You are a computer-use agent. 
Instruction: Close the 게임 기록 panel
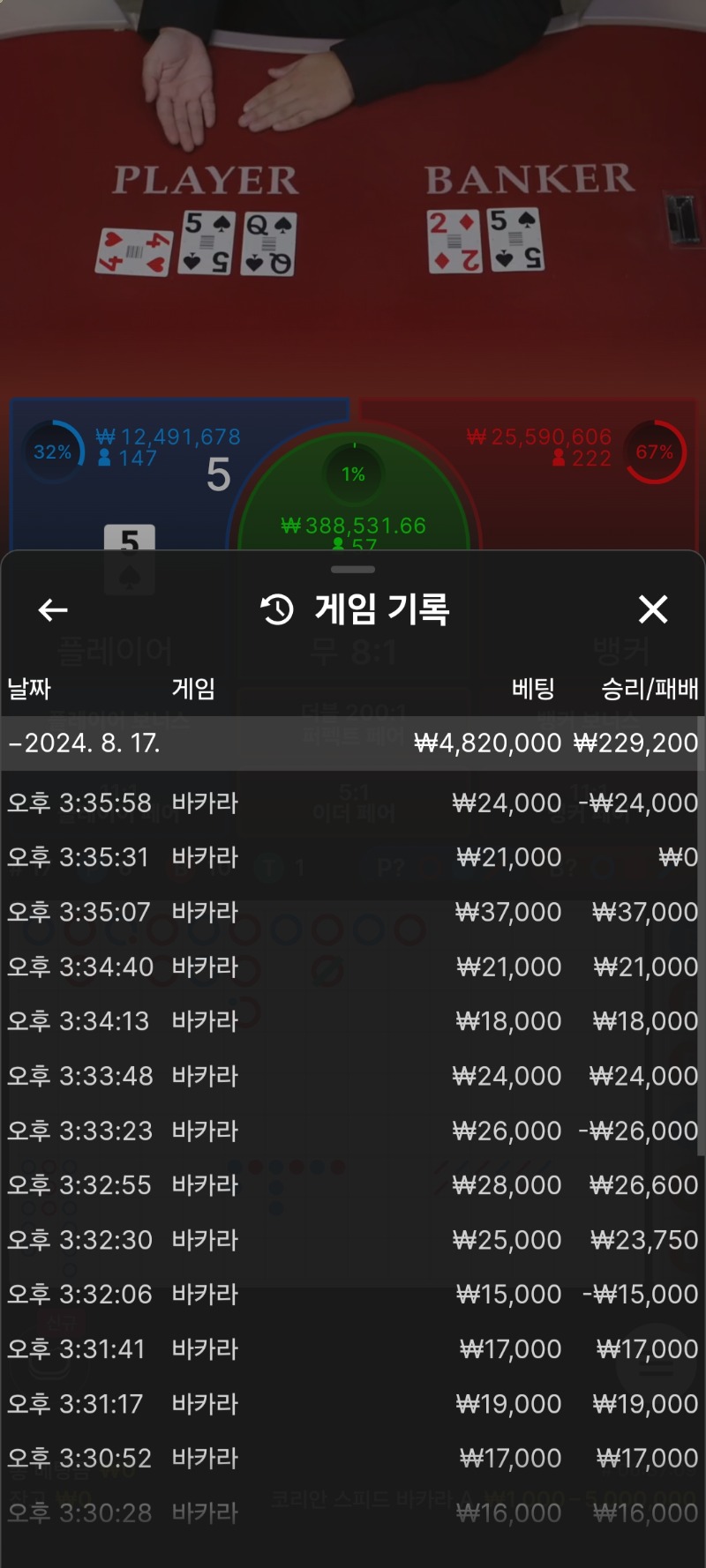(653, 609)
